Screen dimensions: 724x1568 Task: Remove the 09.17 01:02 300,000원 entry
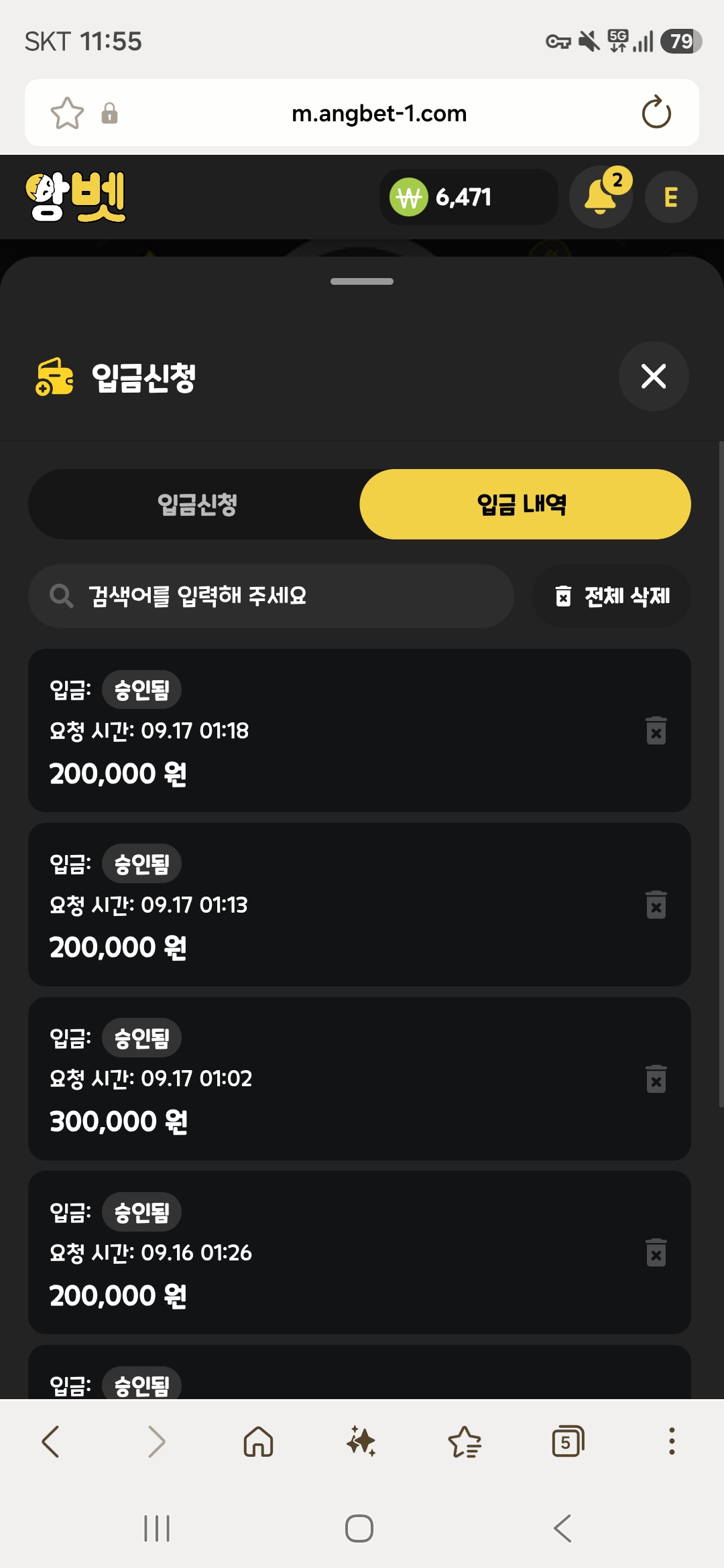[x=656, y=1079]
